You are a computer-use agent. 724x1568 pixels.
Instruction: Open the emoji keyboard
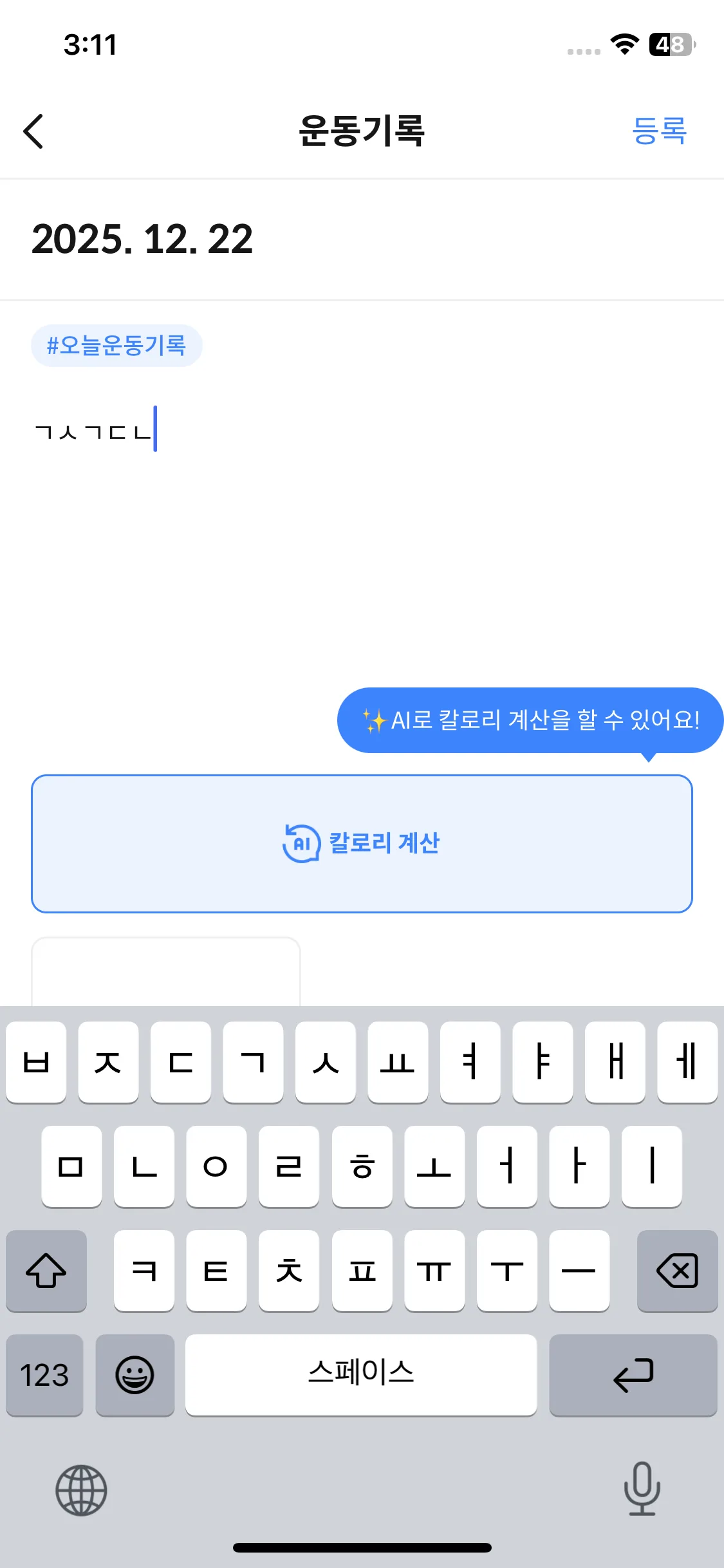pos(135,1375)
